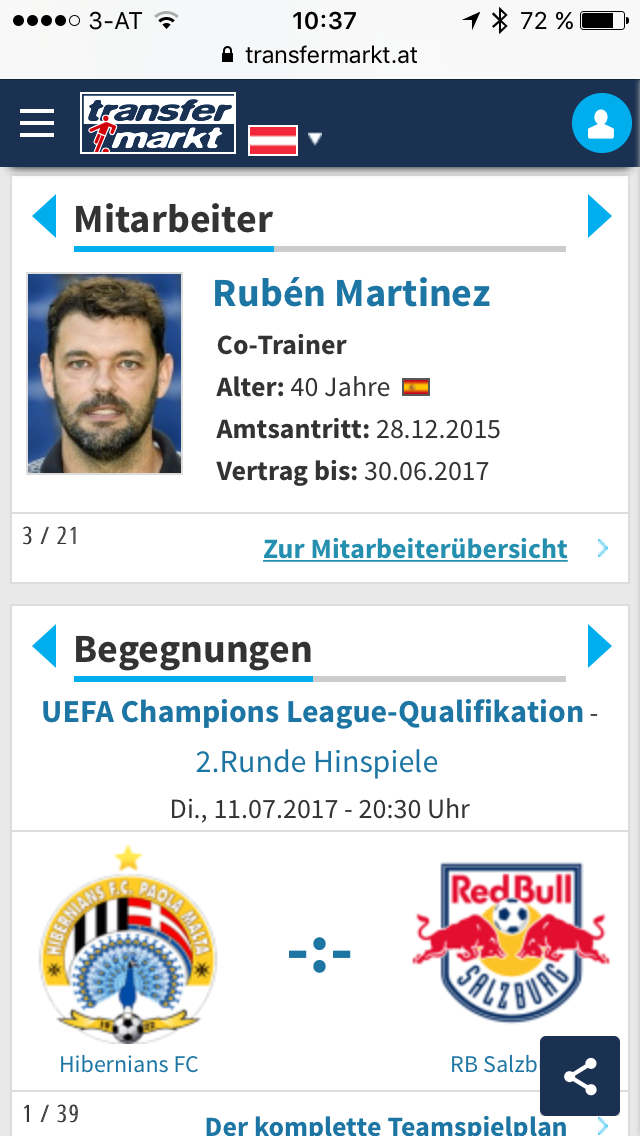Screen dimensions: 640x1136
Task: Show previous Begegnungen match
Action: [45, 646]
